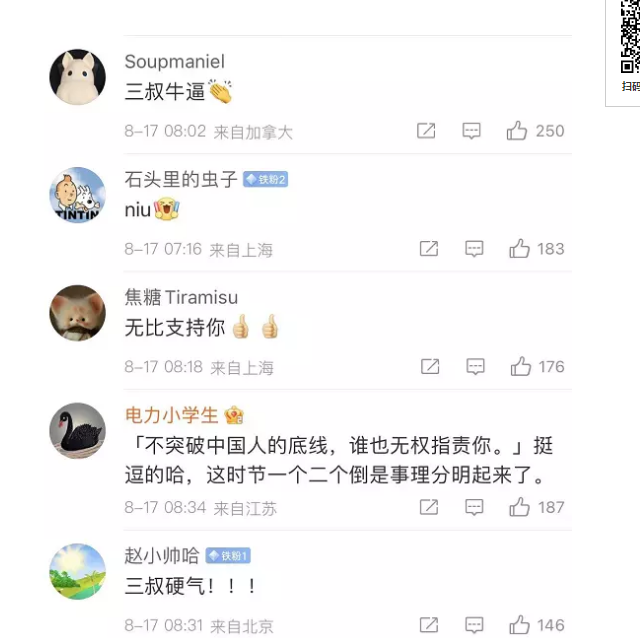Reply to 电力小学生's comment

(474, 507)
